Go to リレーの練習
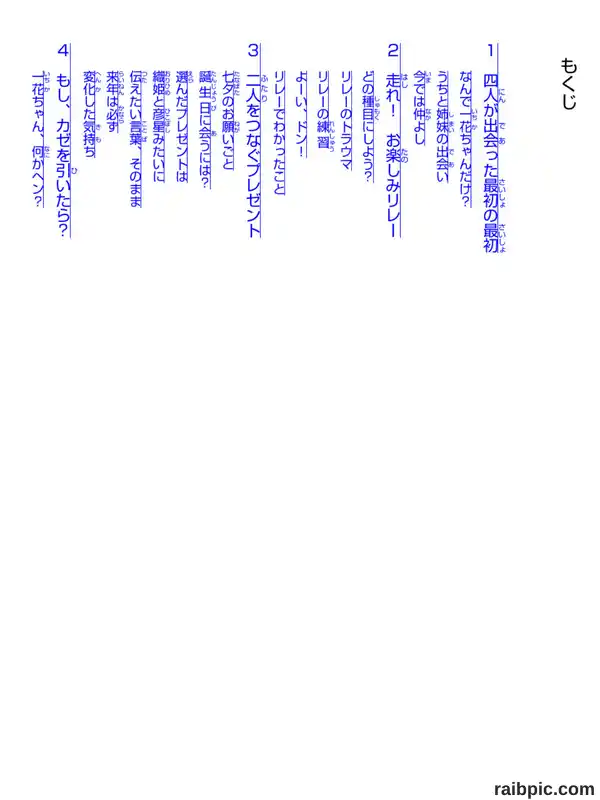Image resolution: width=600 pixels, height=800 pixels. [323, 109]
